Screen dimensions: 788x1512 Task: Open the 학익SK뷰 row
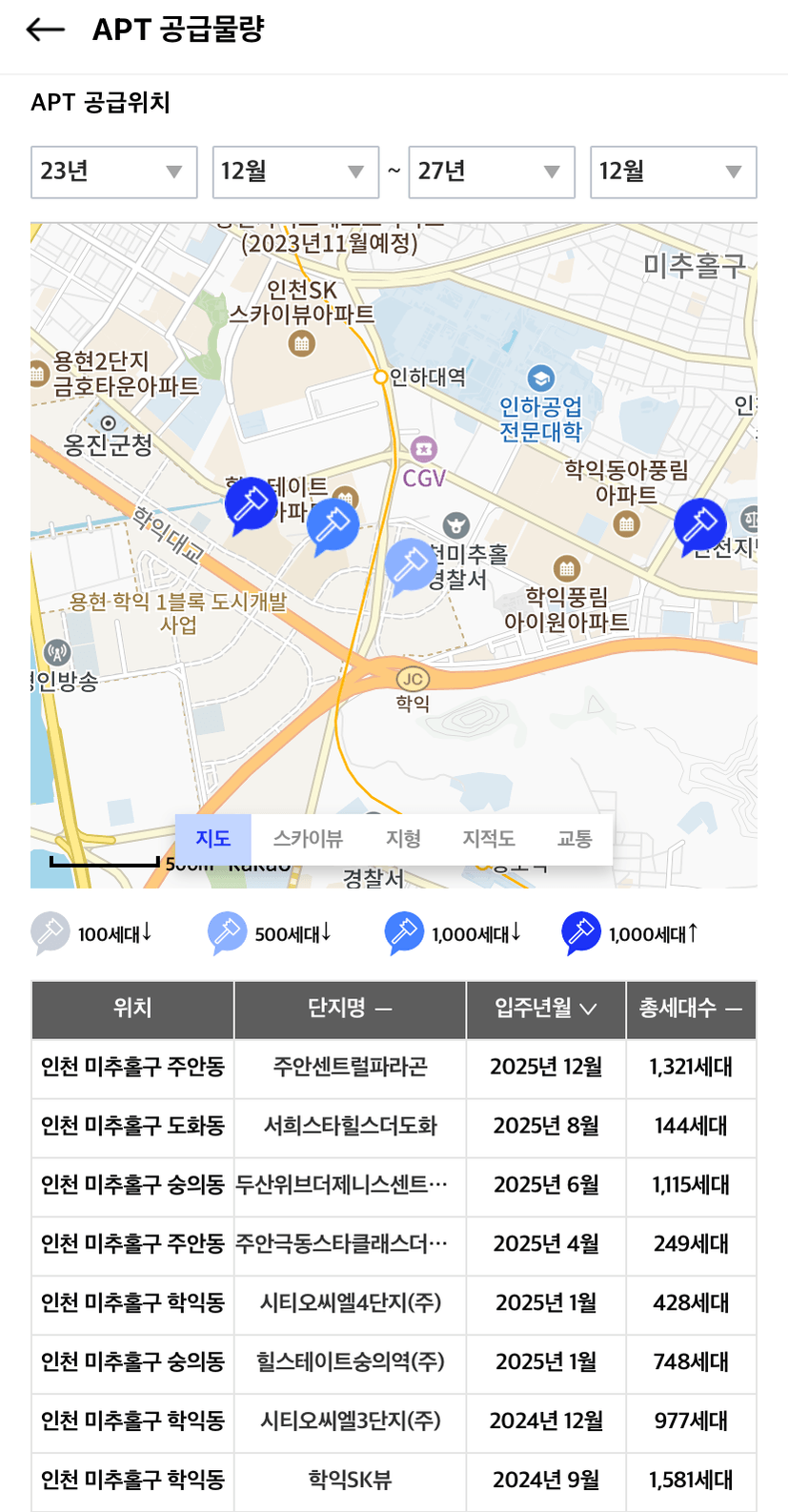point(394,1481)
